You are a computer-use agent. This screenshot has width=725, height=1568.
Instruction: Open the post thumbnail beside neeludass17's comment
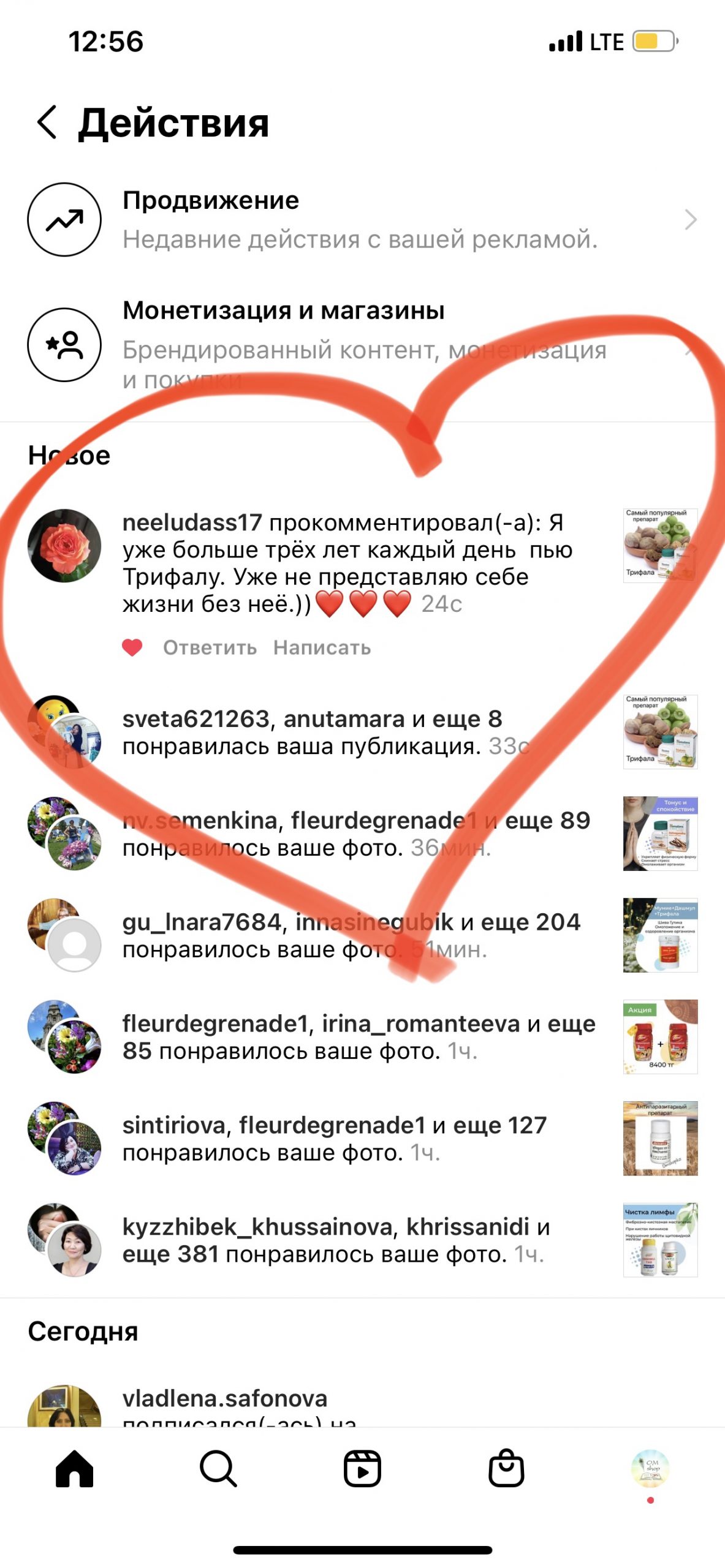(660, 545)
